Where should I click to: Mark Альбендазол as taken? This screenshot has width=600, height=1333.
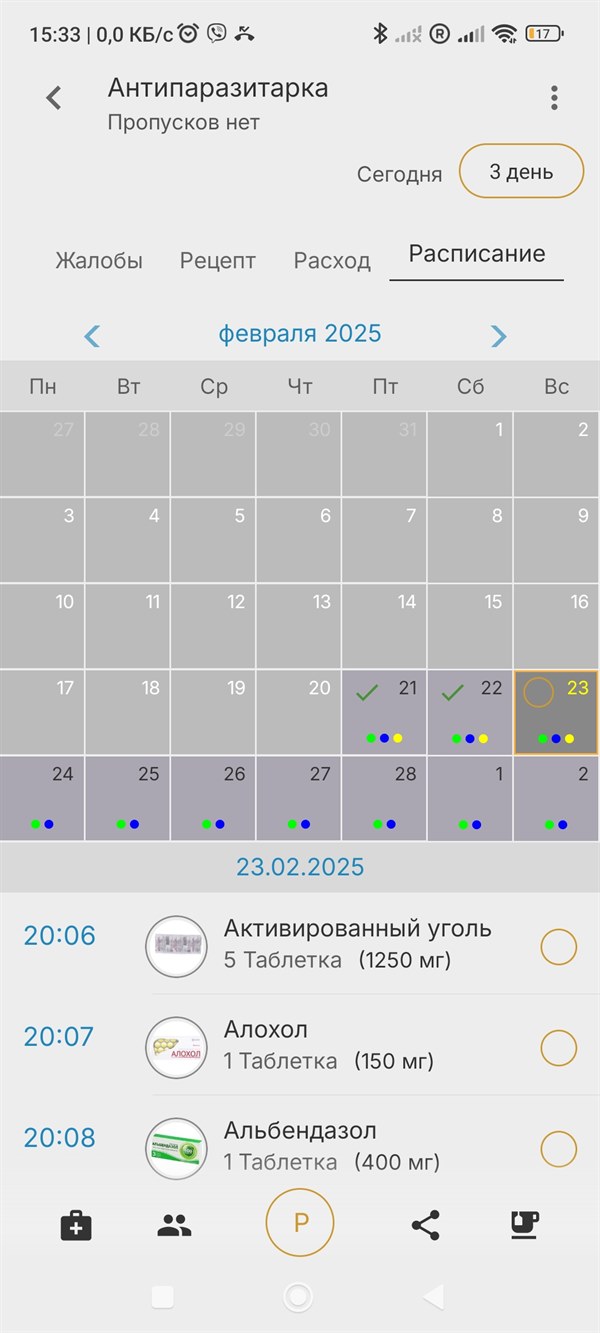558,1149
